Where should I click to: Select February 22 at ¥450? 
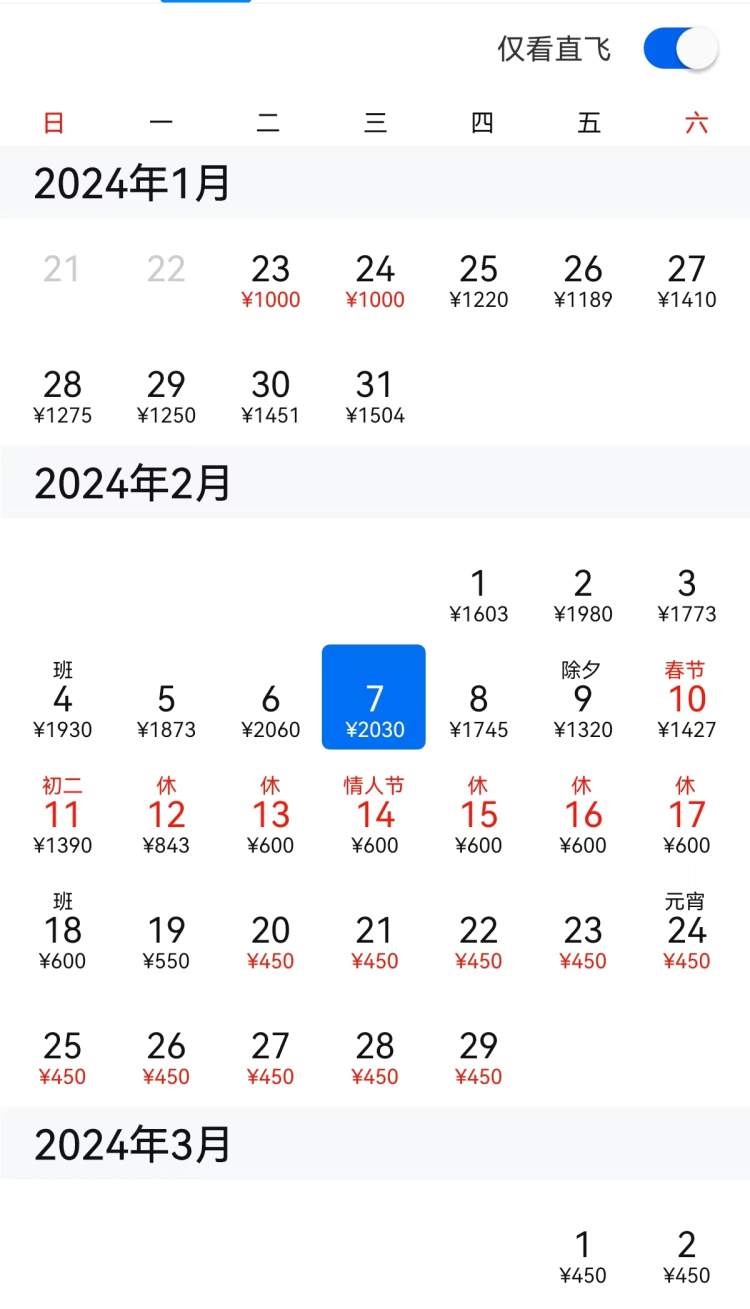(479, 943)
